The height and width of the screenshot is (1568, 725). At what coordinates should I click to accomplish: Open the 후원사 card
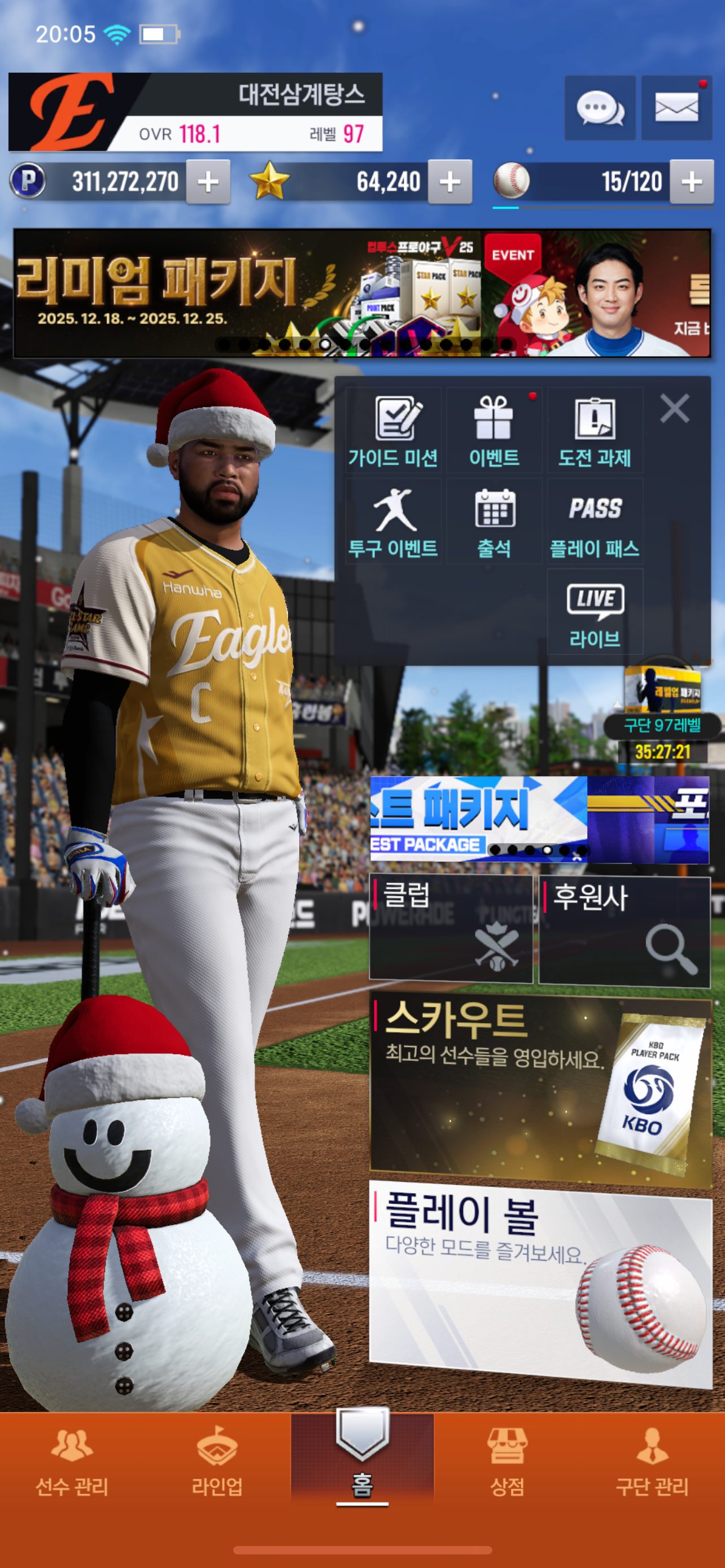pyautogui.click(x=624, y=931)
